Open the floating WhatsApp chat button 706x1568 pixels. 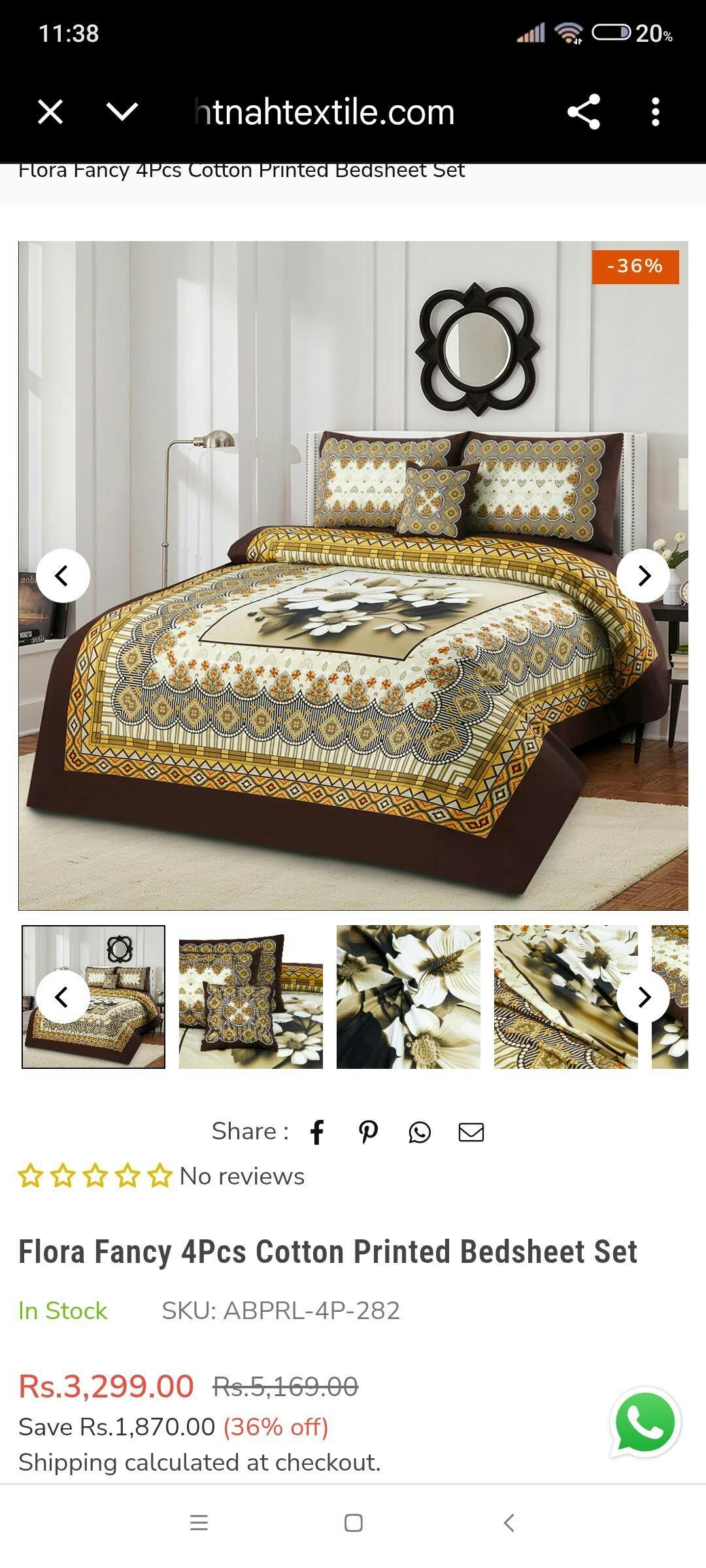pyautogui.click(x=645, y=1424)
